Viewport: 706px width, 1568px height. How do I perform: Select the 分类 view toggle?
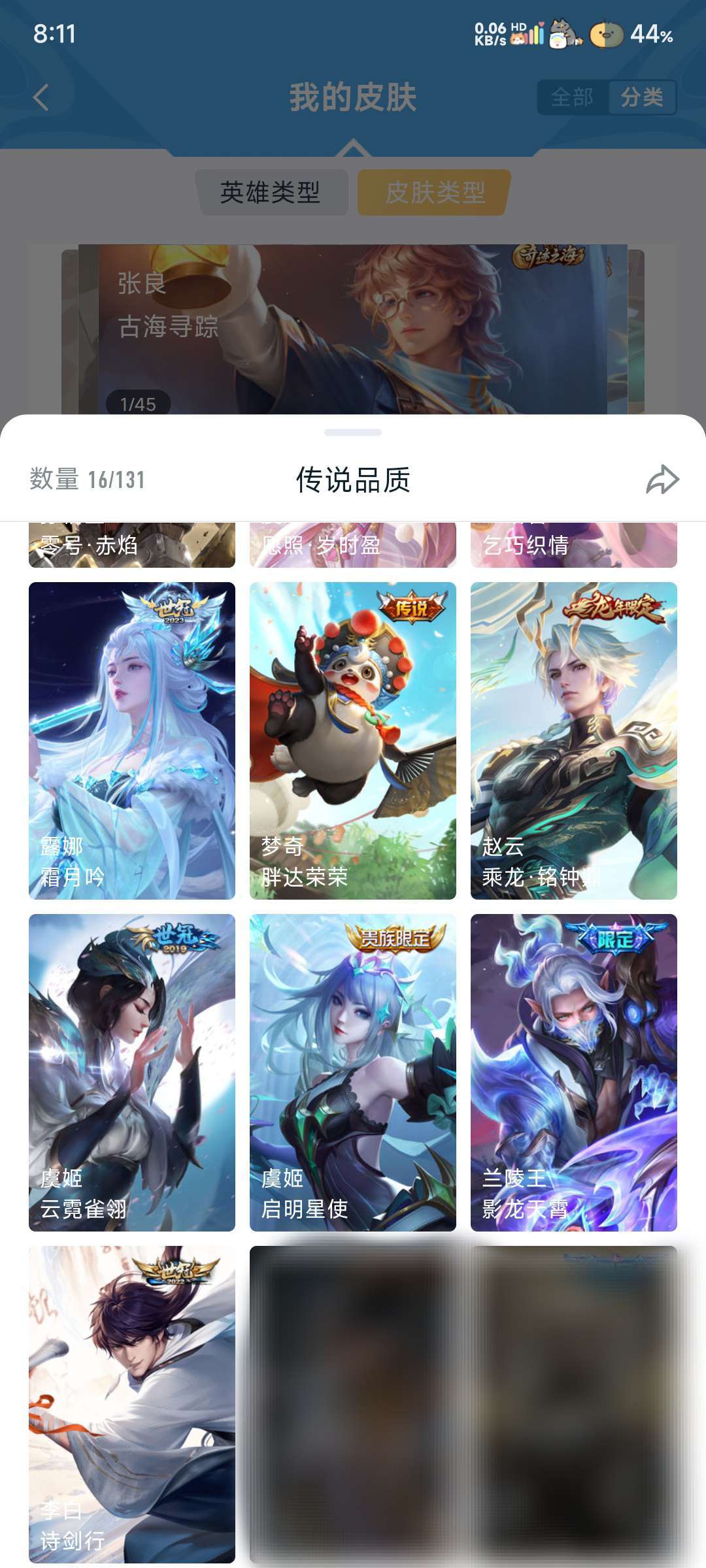click(642, 98)
